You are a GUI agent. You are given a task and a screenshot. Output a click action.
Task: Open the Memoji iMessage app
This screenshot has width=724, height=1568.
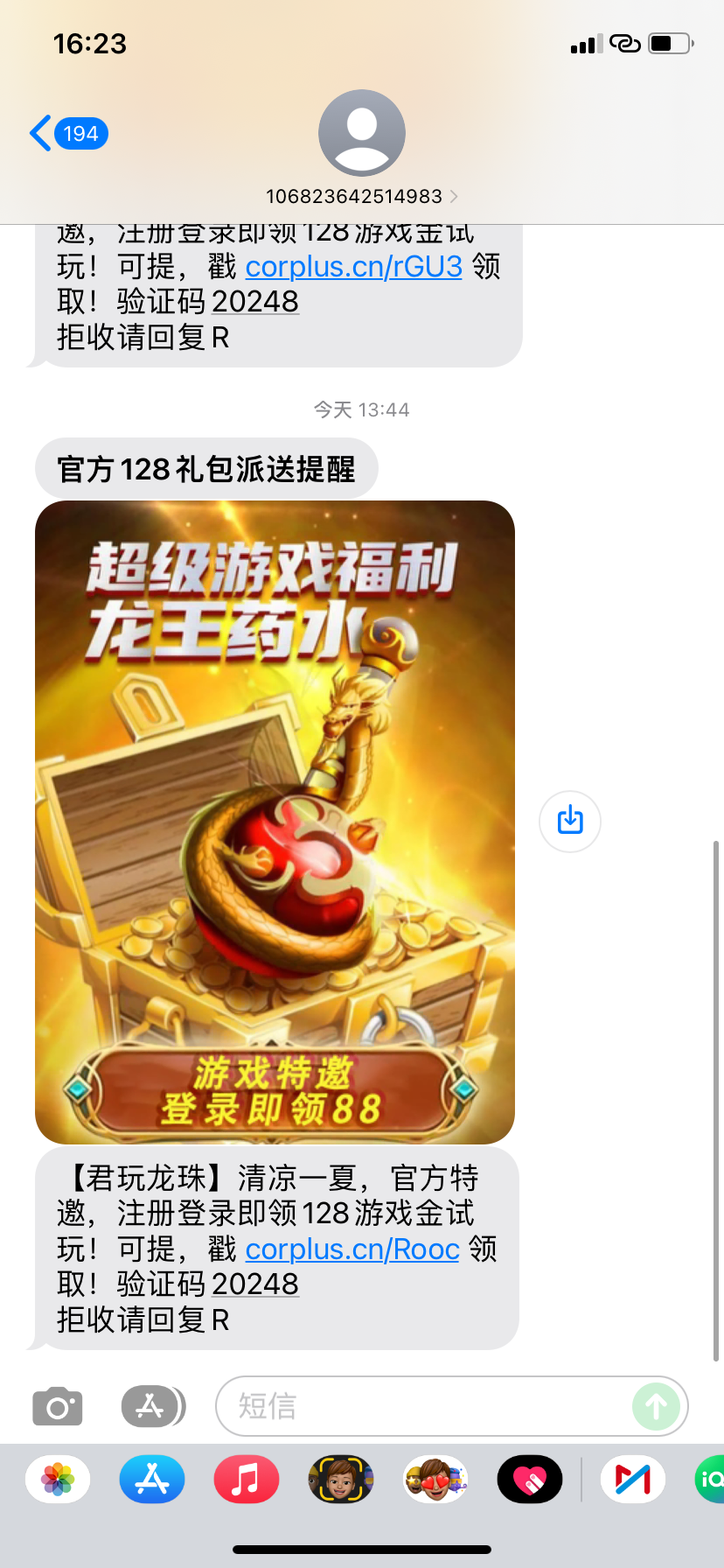click(341, 1480)
